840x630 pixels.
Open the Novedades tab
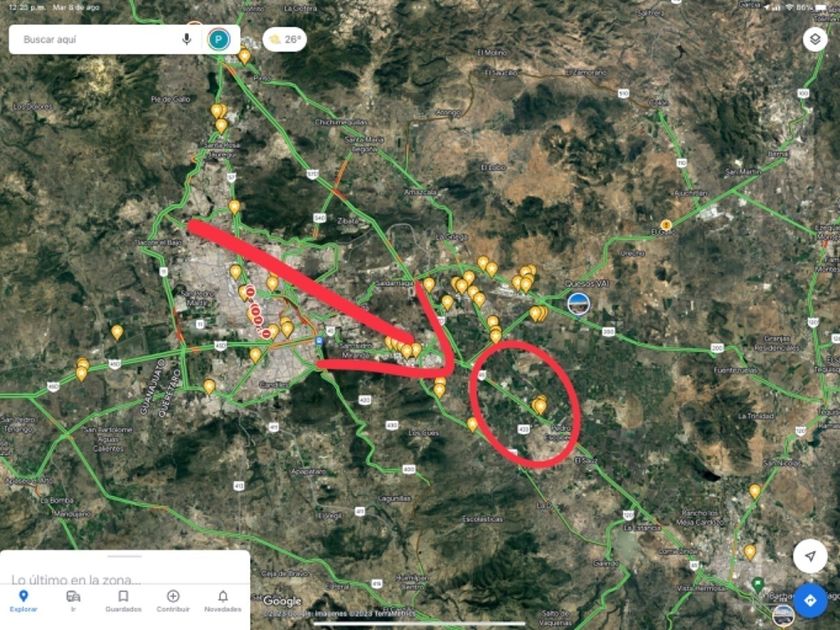[222, 600]
